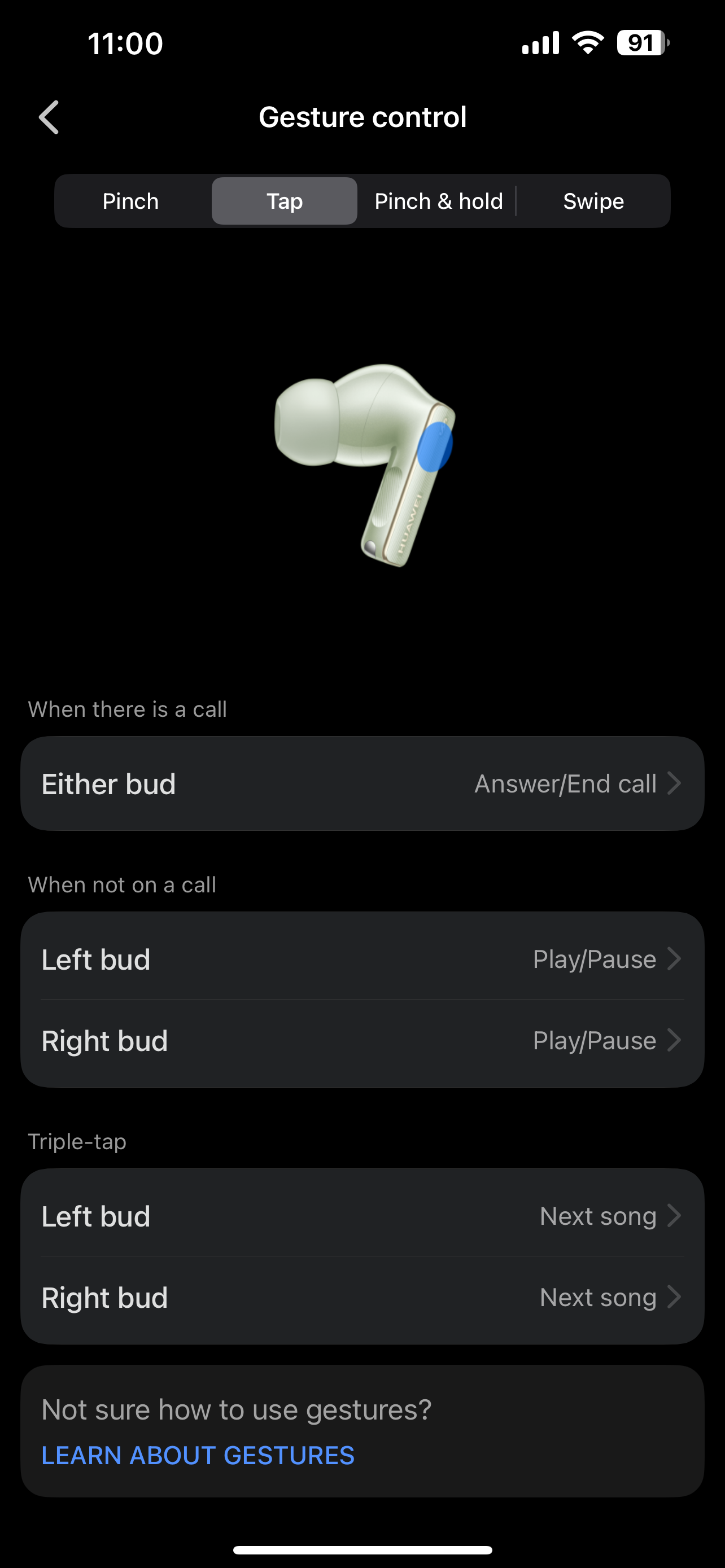Open Learn About Gestures link

click(x=198, y=1455)
